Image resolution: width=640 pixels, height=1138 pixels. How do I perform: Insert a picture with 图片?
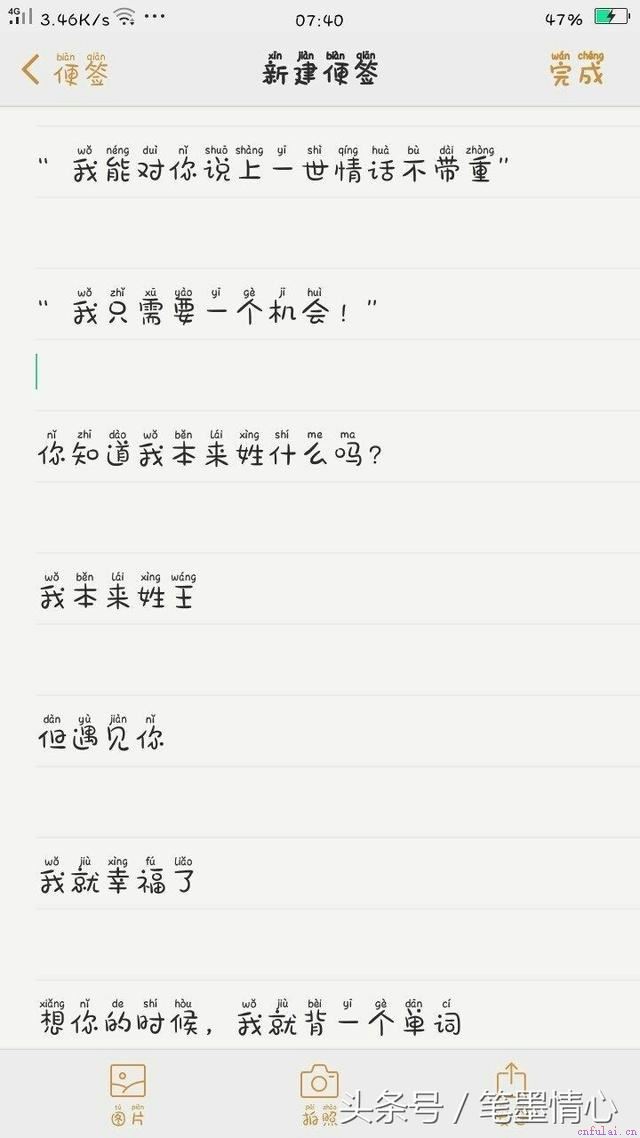[128, 1094]
